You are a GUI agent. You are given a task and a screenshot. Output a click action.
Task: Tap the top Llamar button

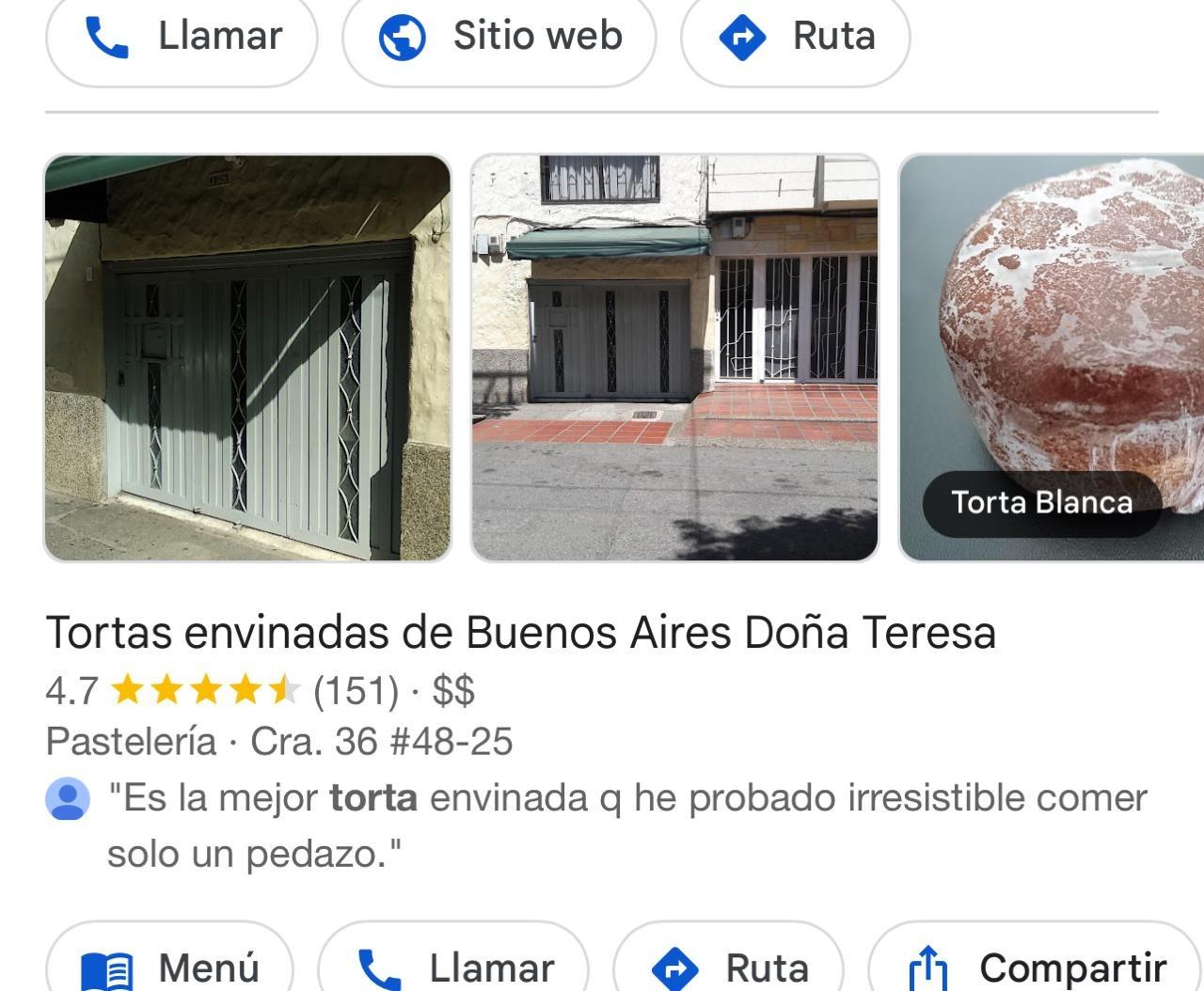[182, 38]
